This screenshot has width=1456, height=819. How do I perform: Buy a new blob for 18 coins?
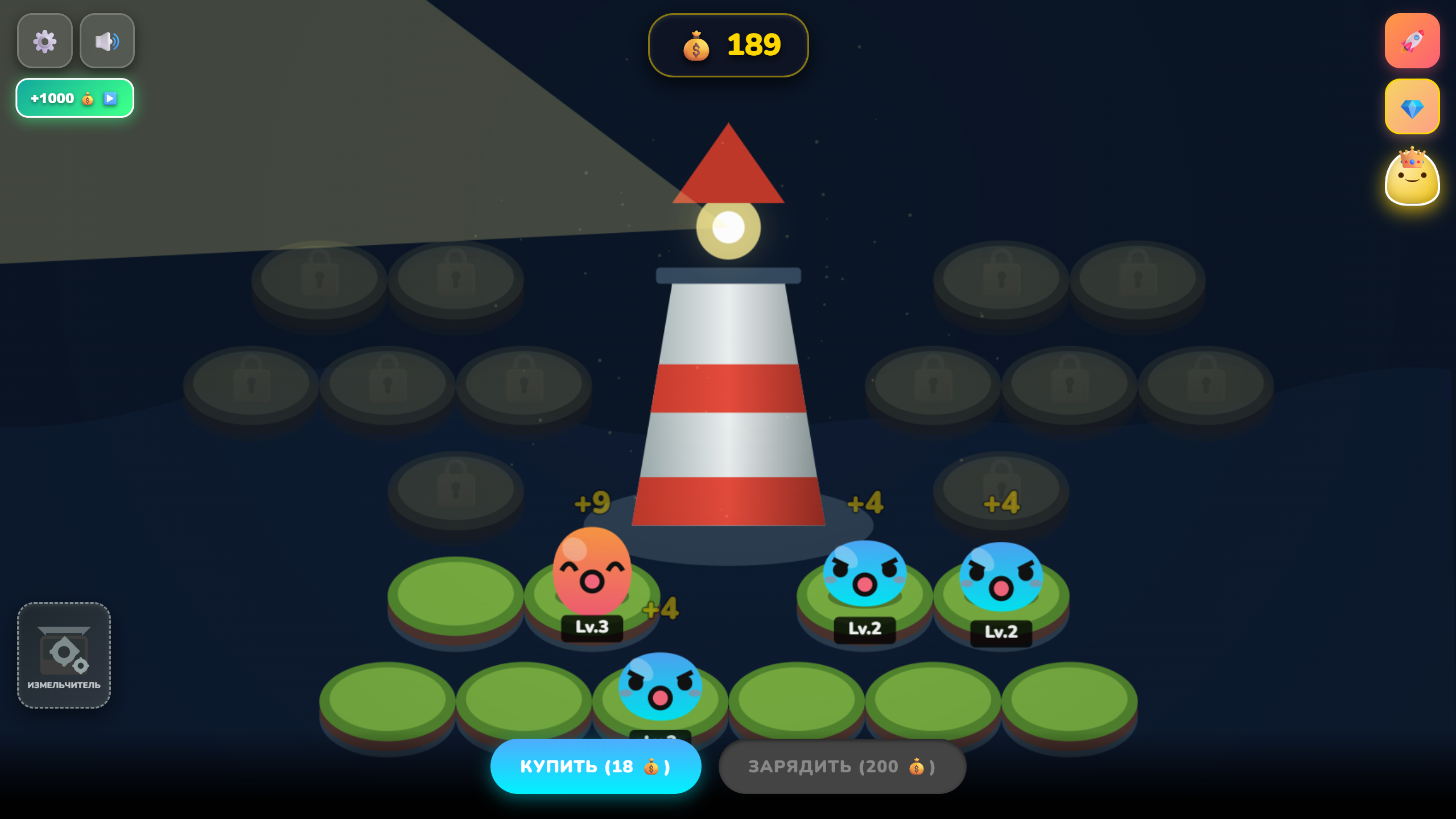click(595, 766)
